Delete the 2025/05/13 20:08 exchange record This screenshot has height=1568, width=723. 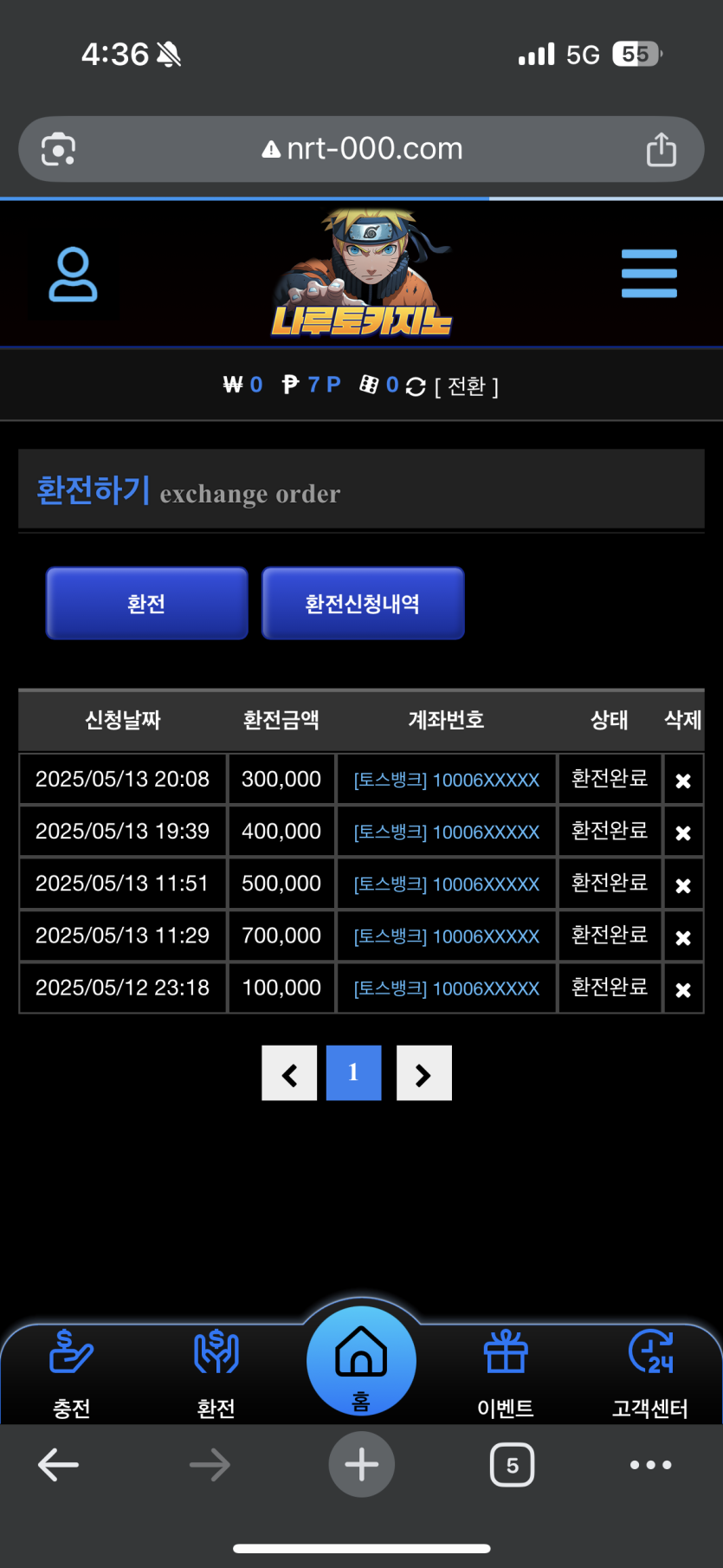683,781
